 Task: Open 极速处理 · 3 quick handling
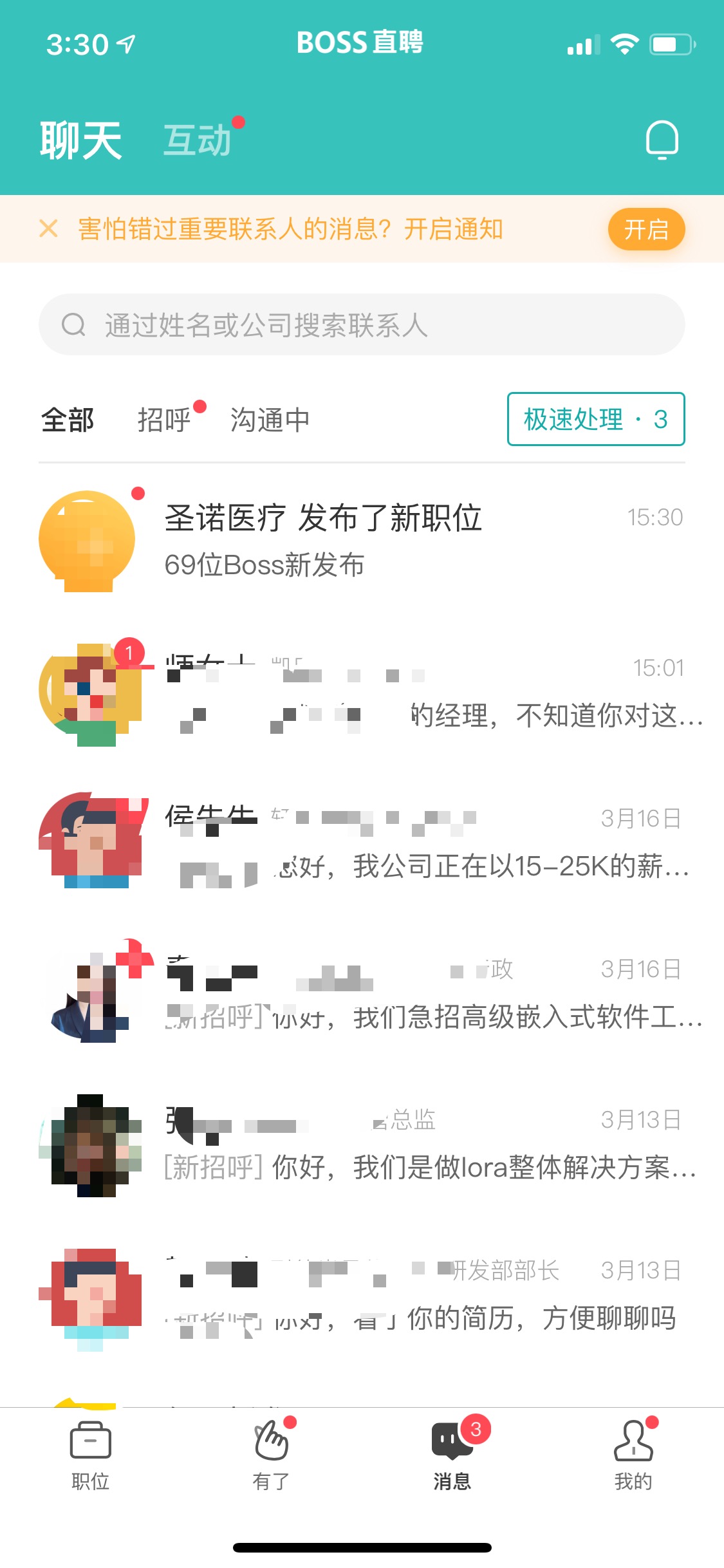click(x=595, y=419)
